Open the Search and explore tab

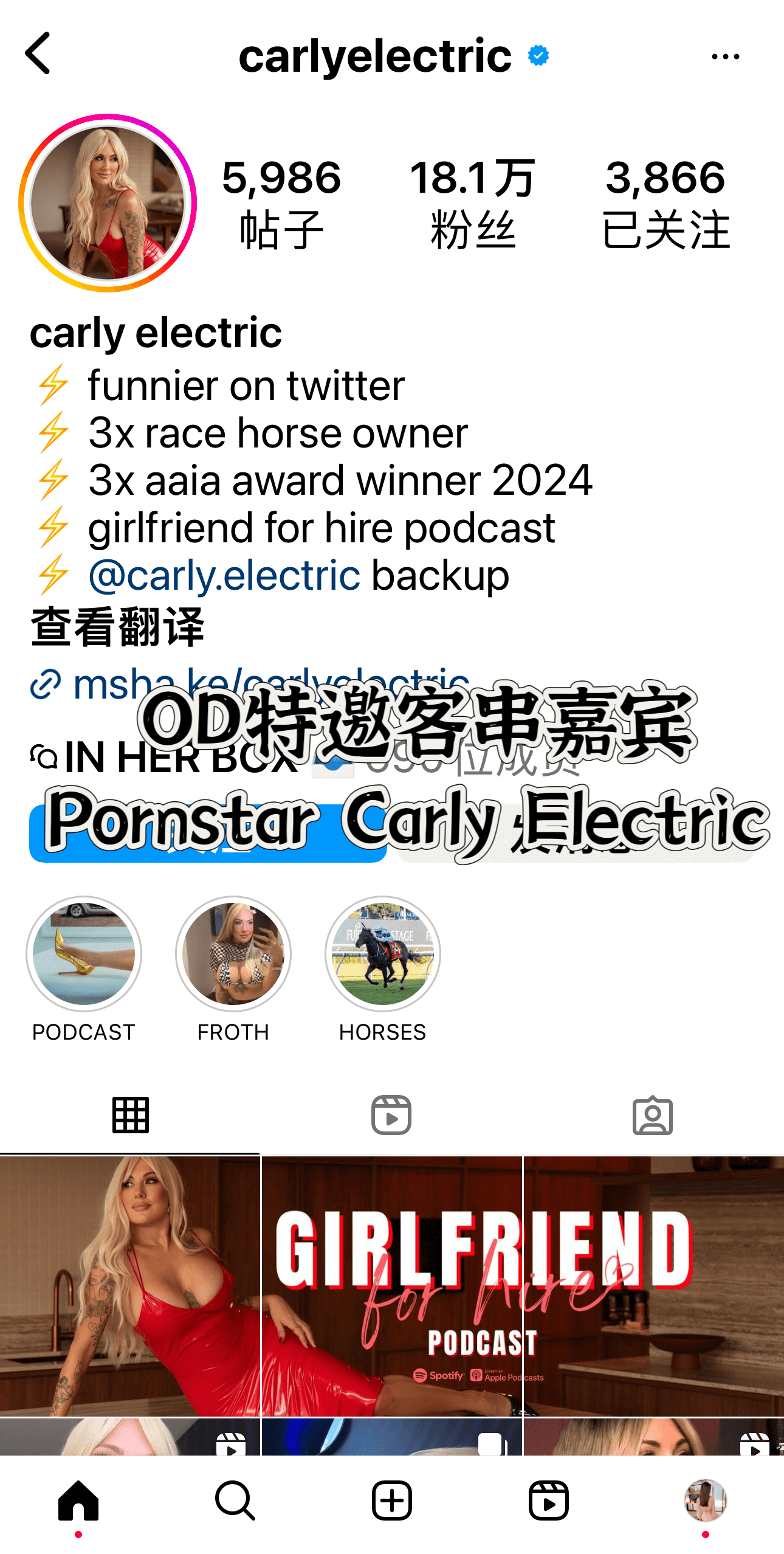(235, 1500)
